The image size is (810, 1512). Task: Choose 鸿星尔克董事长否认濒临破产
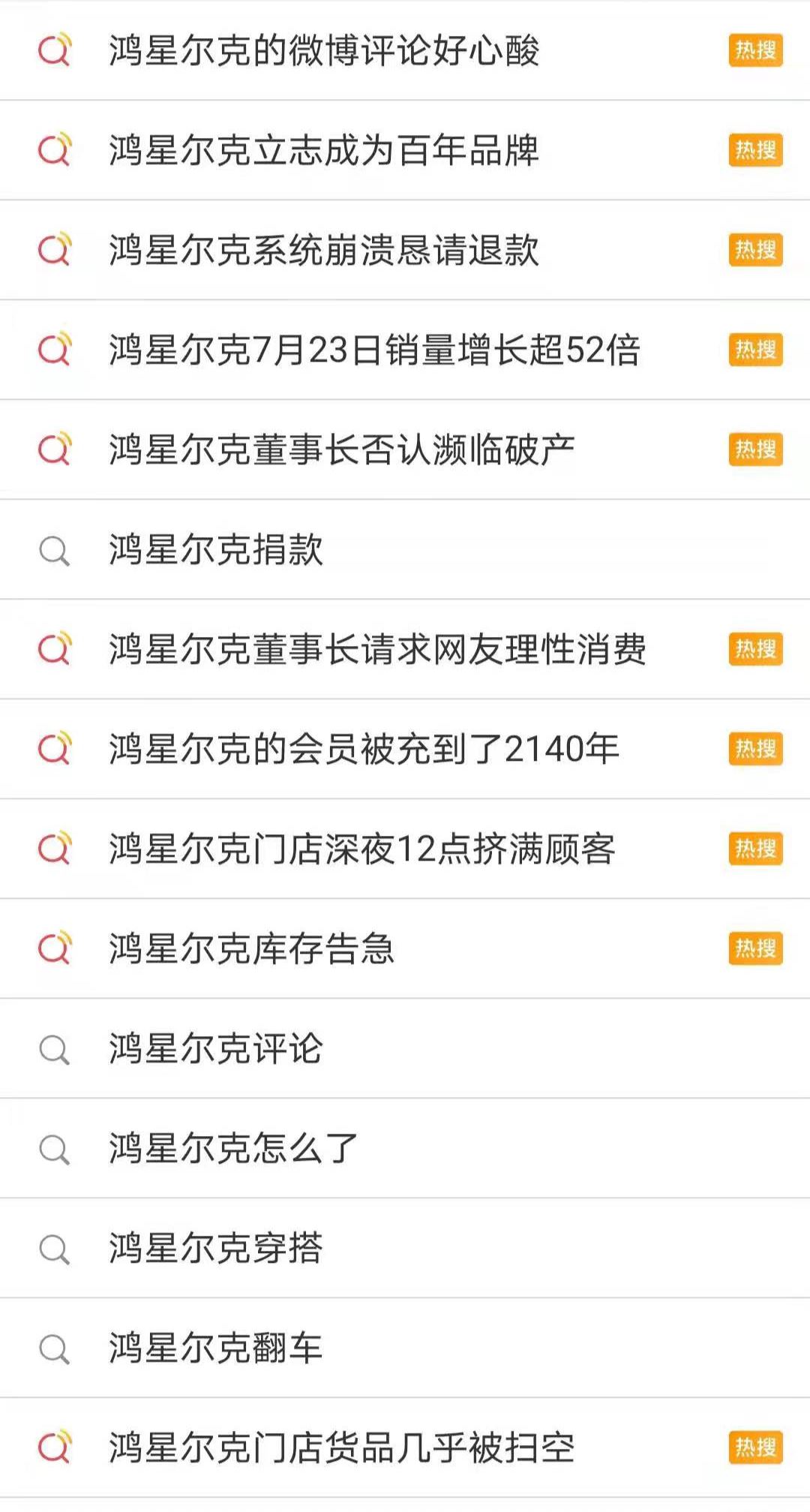point(341,449)
